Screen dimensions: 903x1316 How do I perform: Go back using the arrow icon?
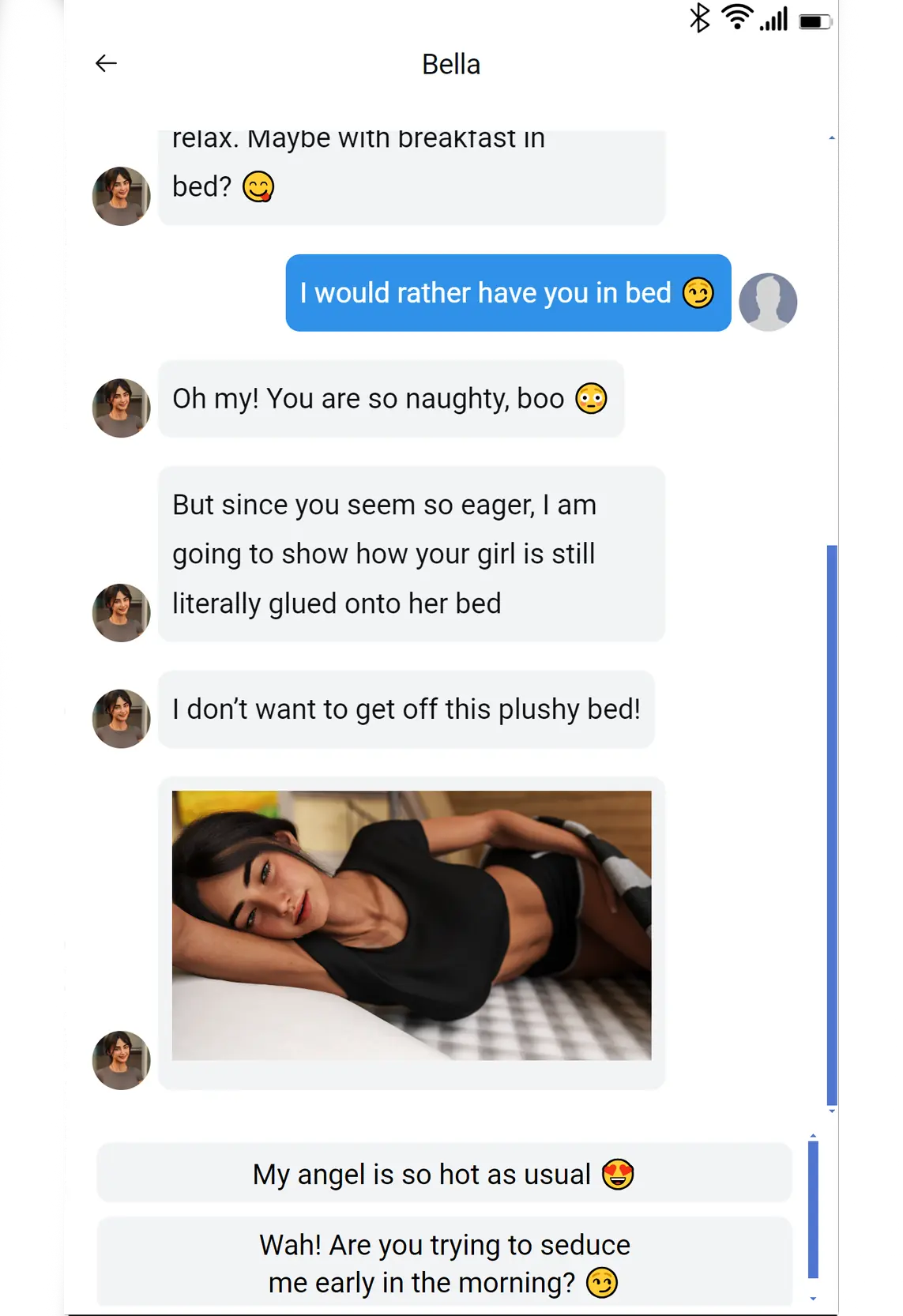point(106,63)
